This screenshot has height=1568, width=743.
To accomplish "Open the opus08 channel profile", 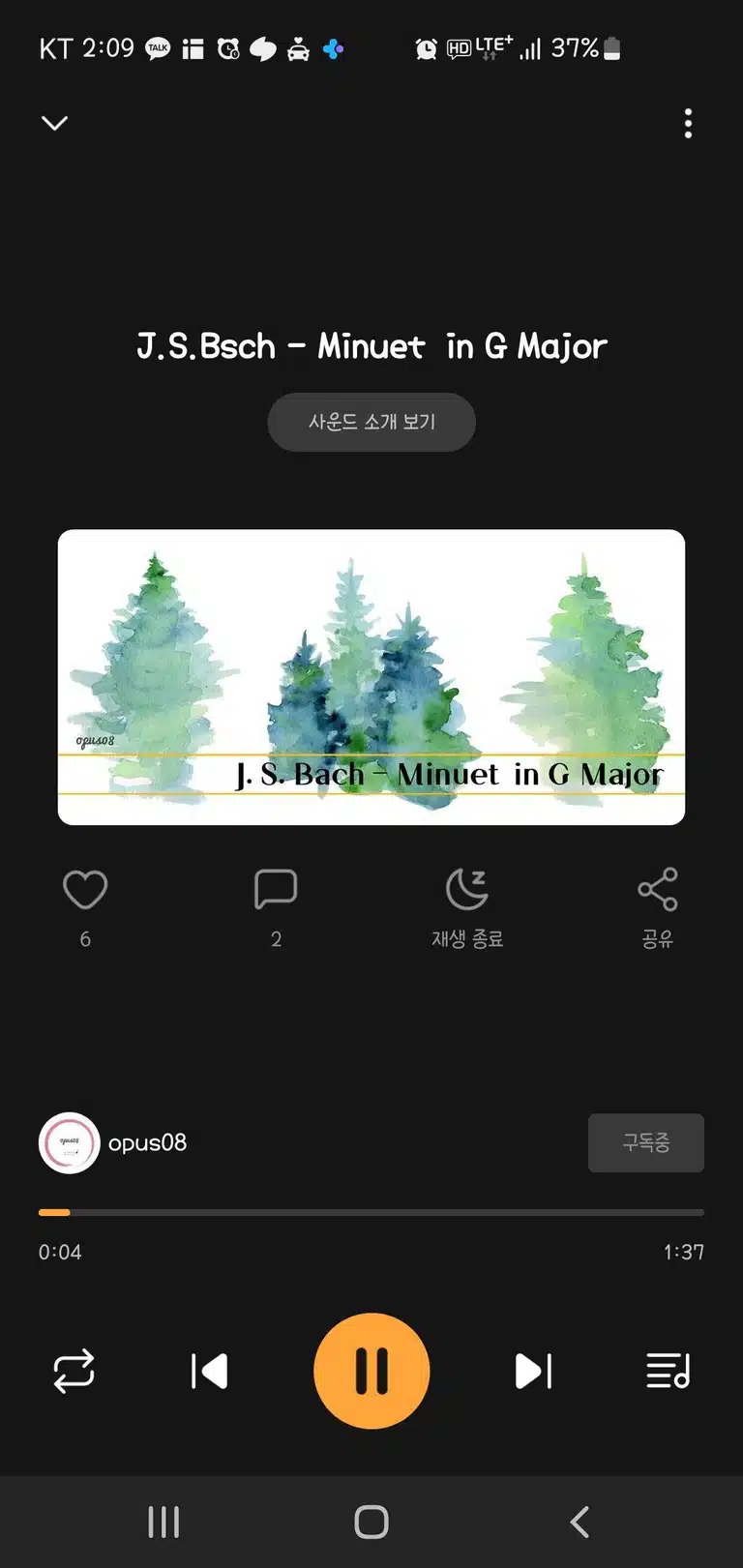I will (x=113, y=1142).
